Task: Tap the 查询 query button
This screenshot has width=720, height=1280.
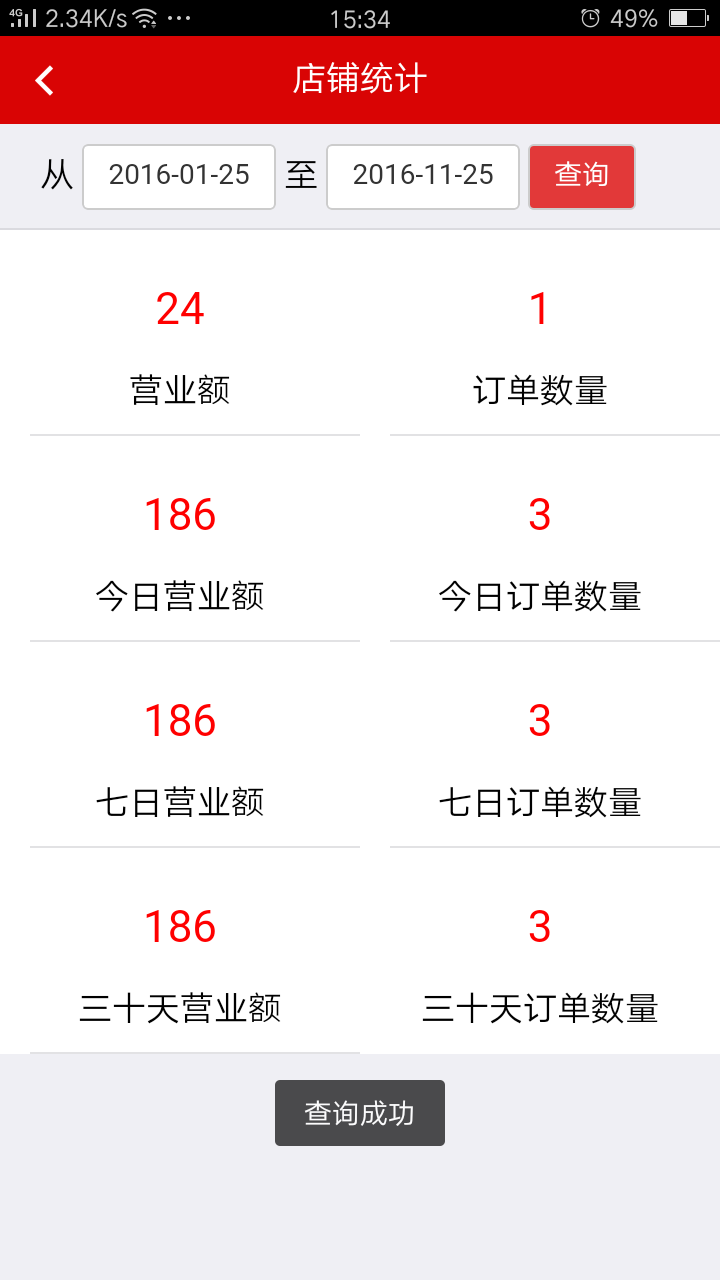Action: pos(581,176)
